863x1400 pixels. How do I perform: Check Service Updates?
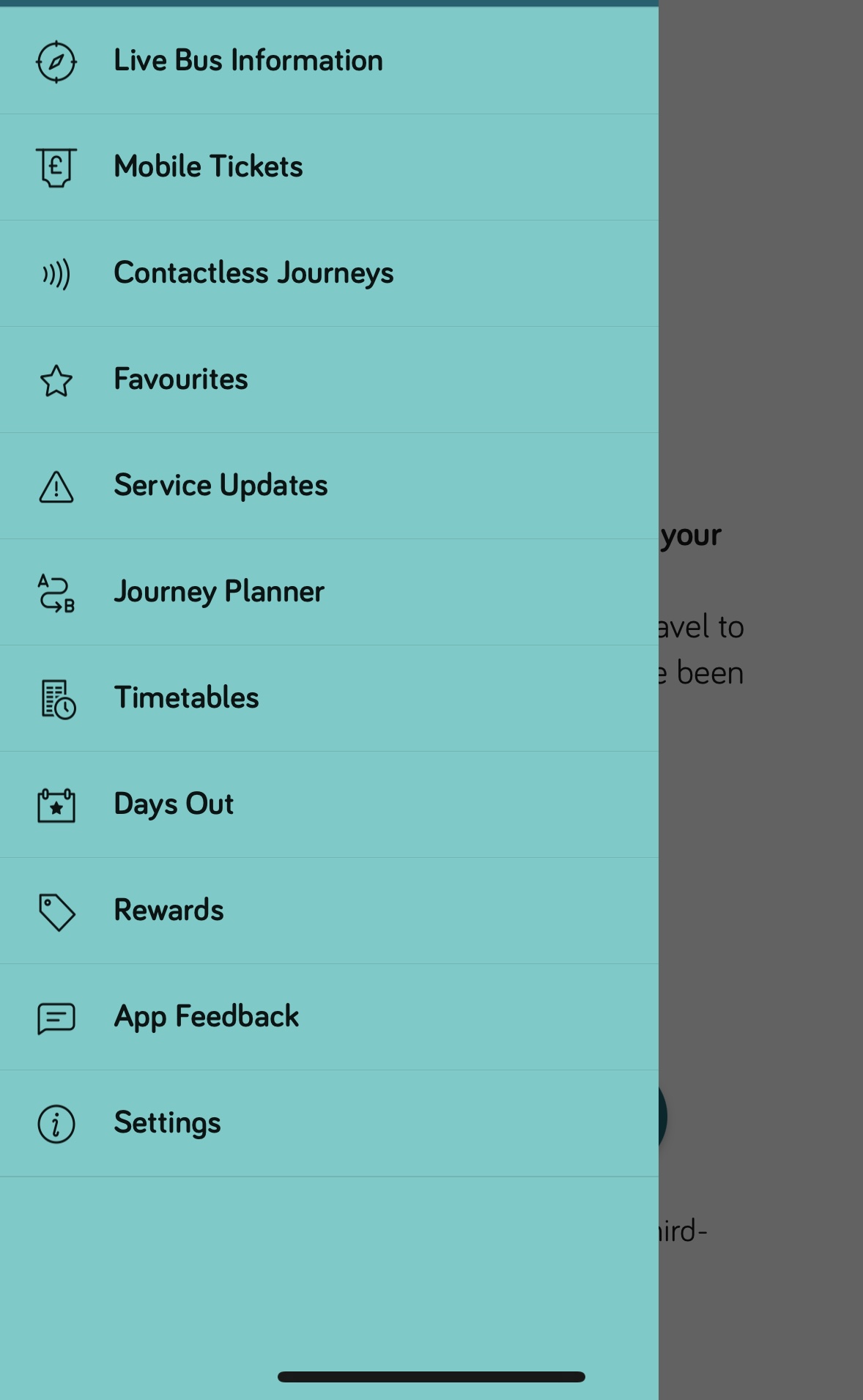221,486
